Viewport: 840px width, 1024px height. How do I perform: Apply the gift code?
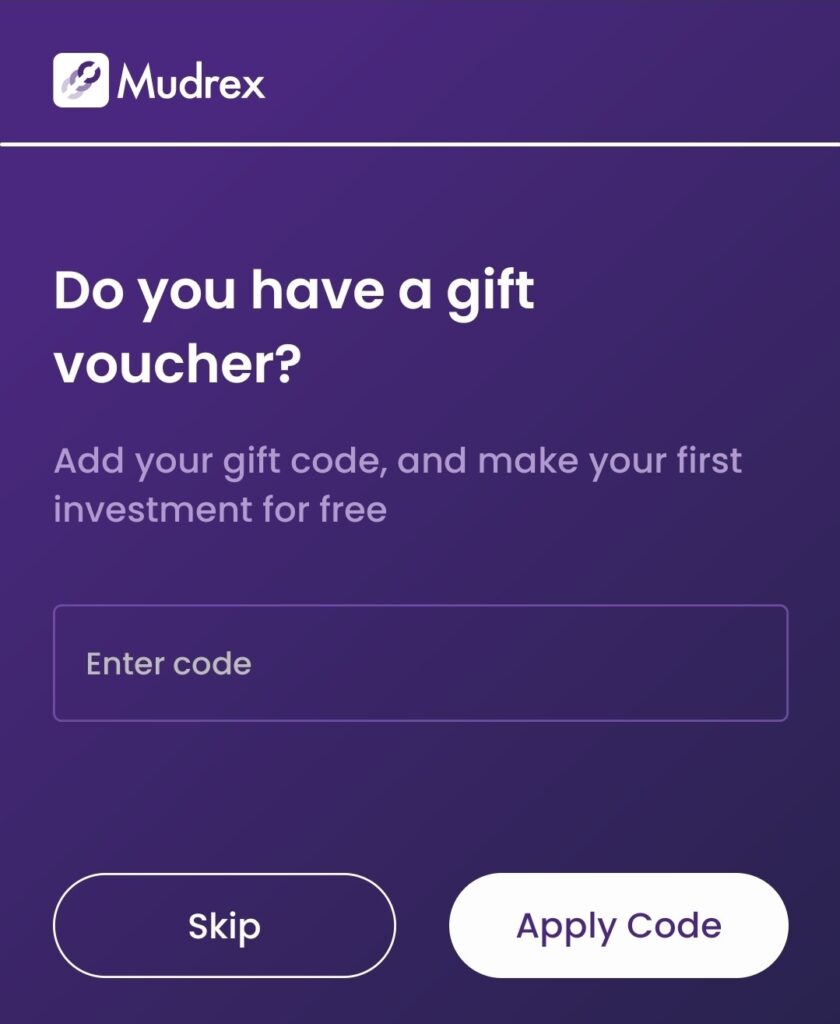coord(618,925)
